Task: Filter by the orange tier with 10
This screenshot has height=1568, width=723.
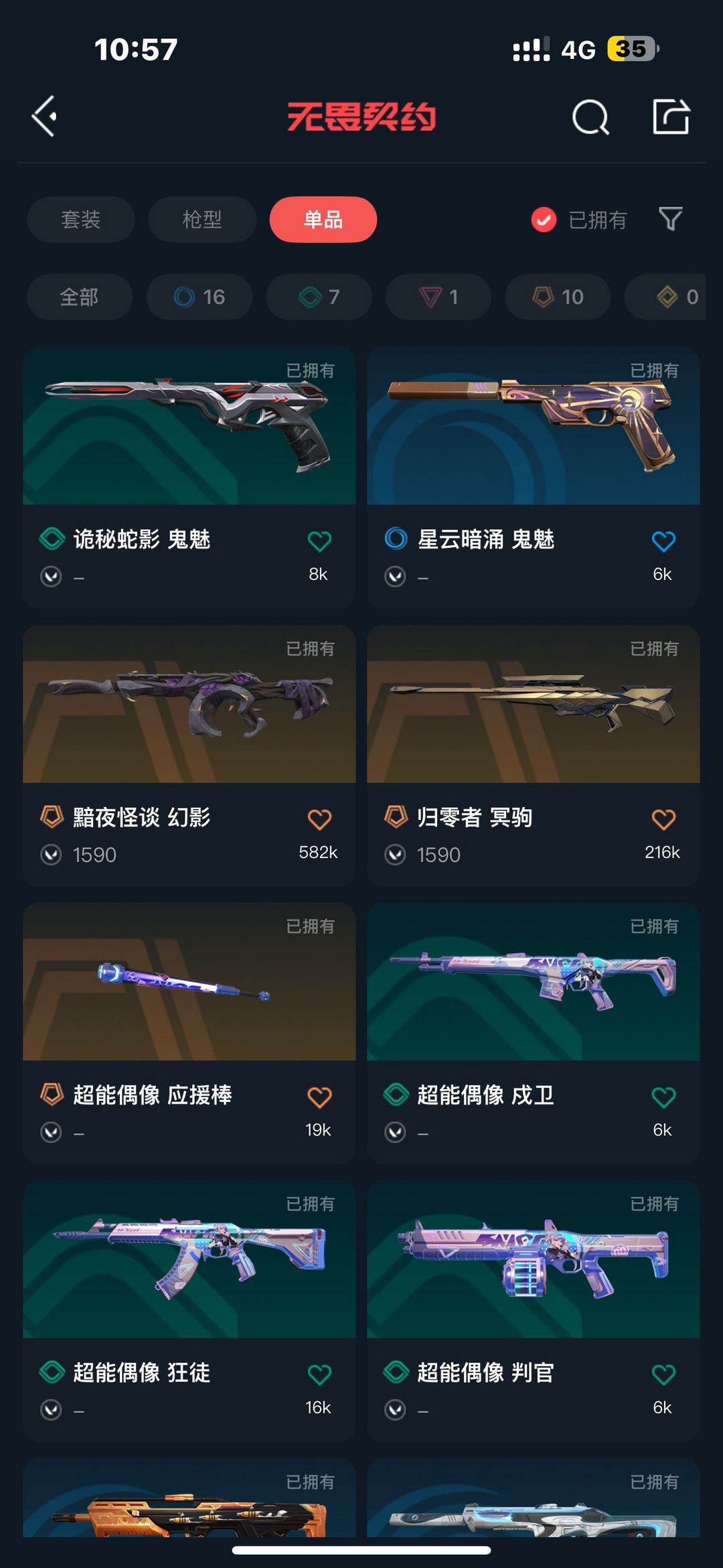Action: tap(558, 297)
